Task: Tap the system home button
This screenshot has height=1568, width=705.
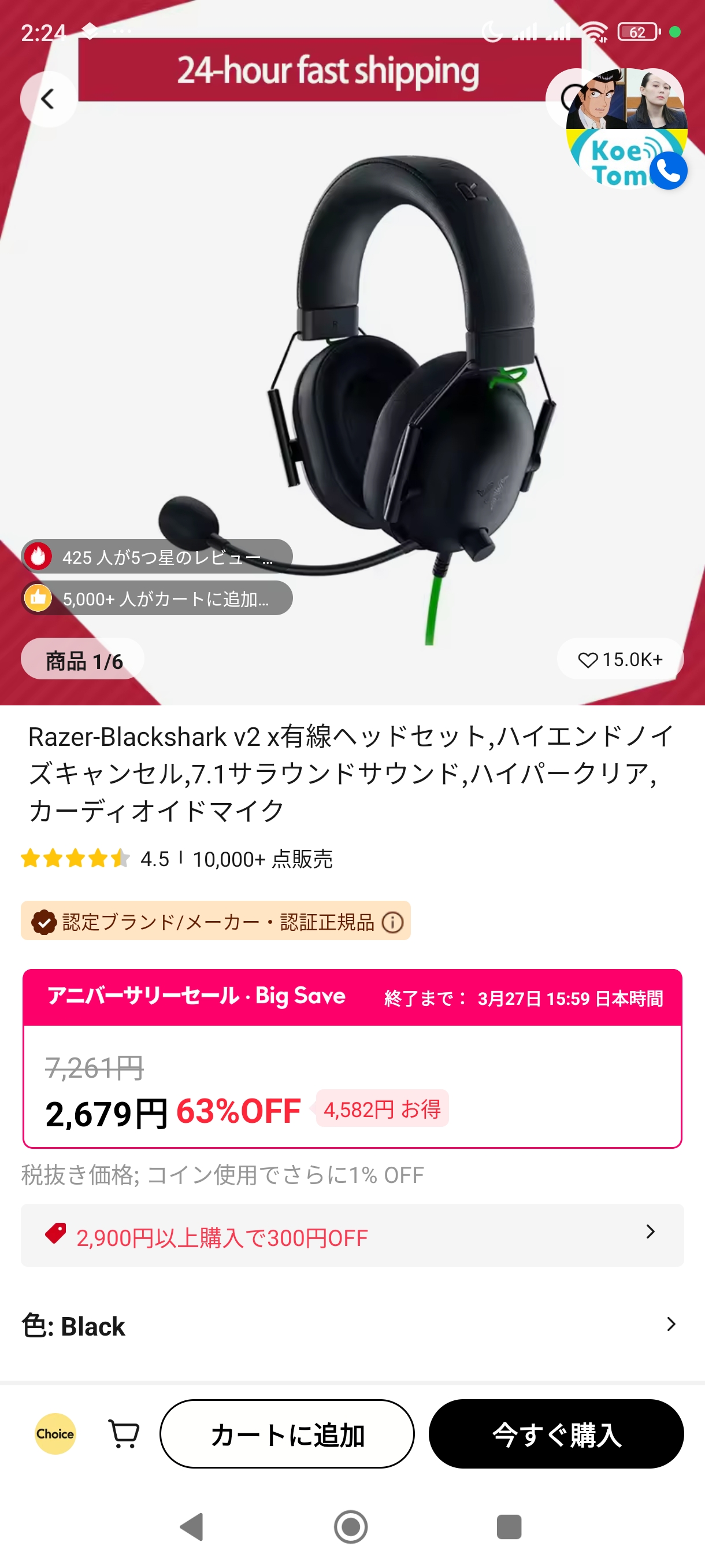Action: point(351,1526)
